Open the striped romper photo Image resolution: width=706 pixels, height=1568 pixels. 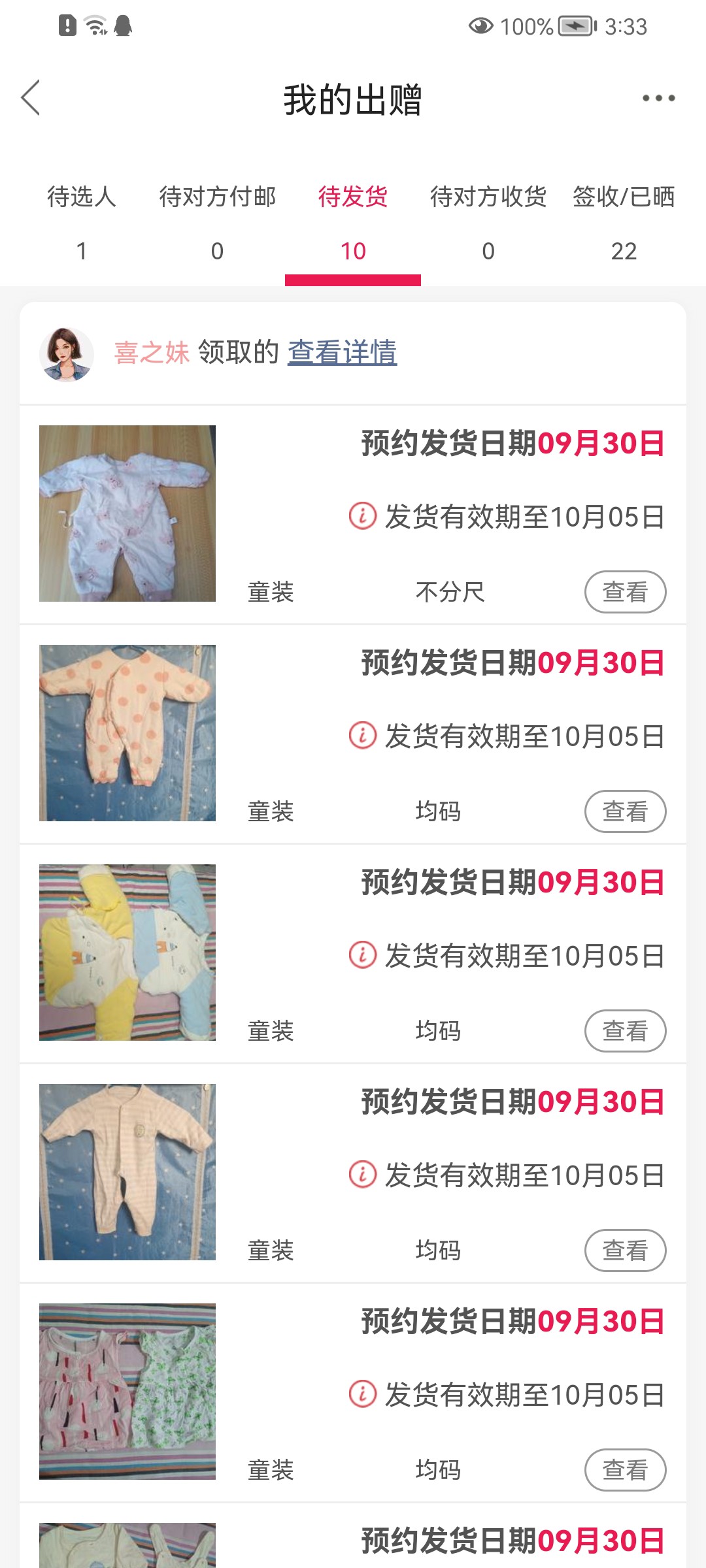coord(127,1172)
